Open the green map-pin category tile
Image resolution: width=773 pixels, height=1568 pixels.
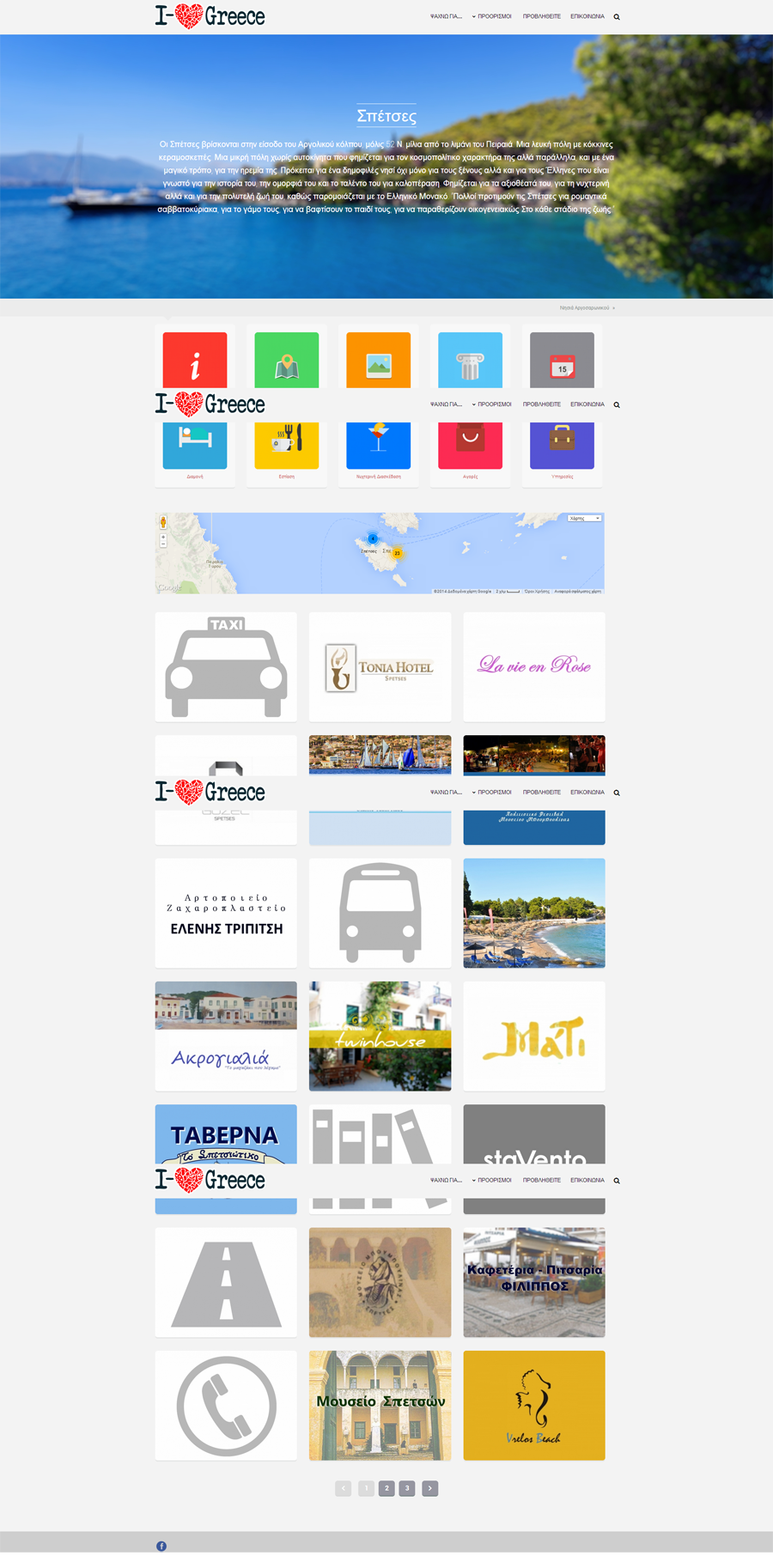(287, 360)
